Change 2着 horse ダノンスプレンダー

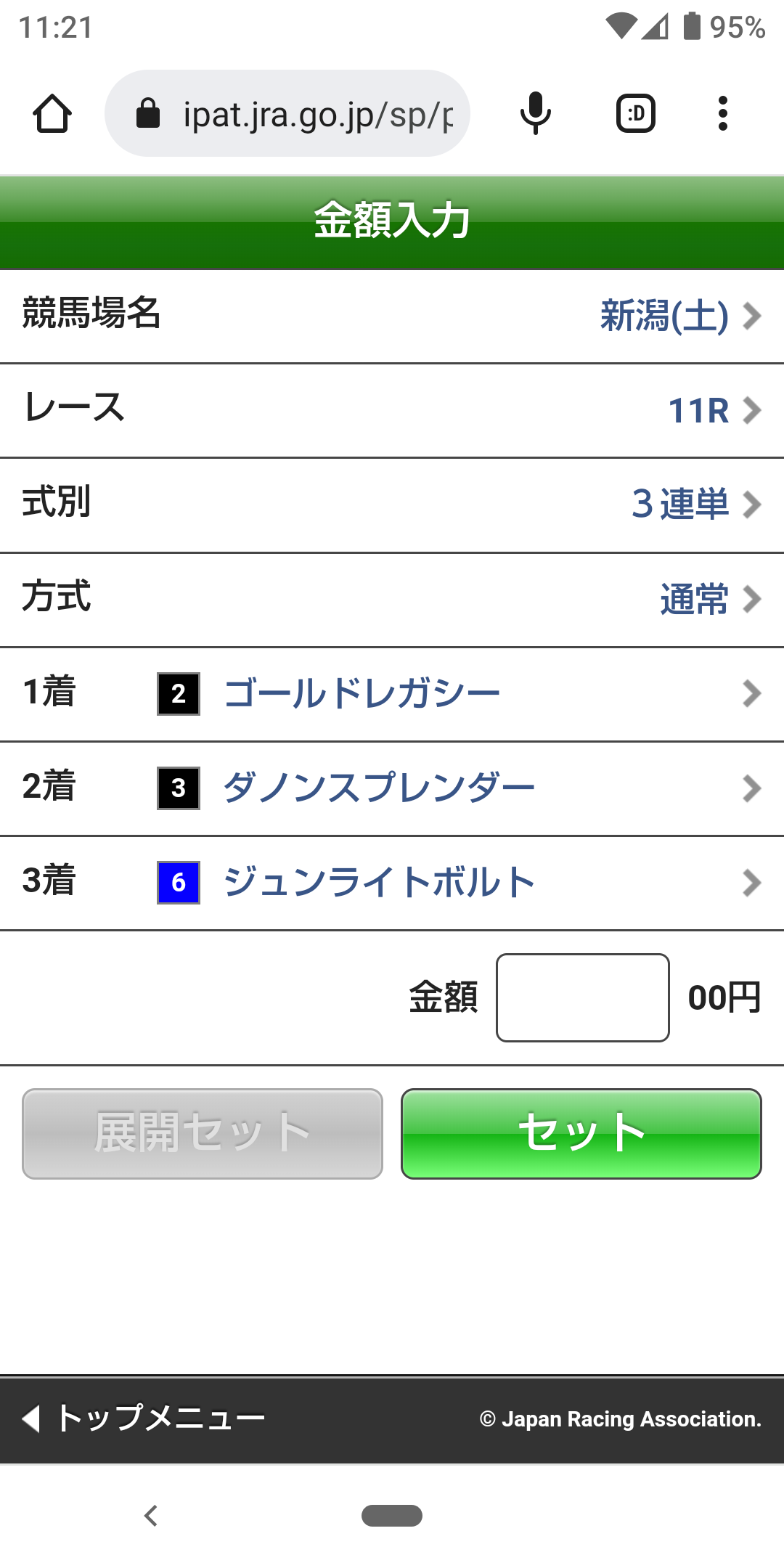[457, 788]
